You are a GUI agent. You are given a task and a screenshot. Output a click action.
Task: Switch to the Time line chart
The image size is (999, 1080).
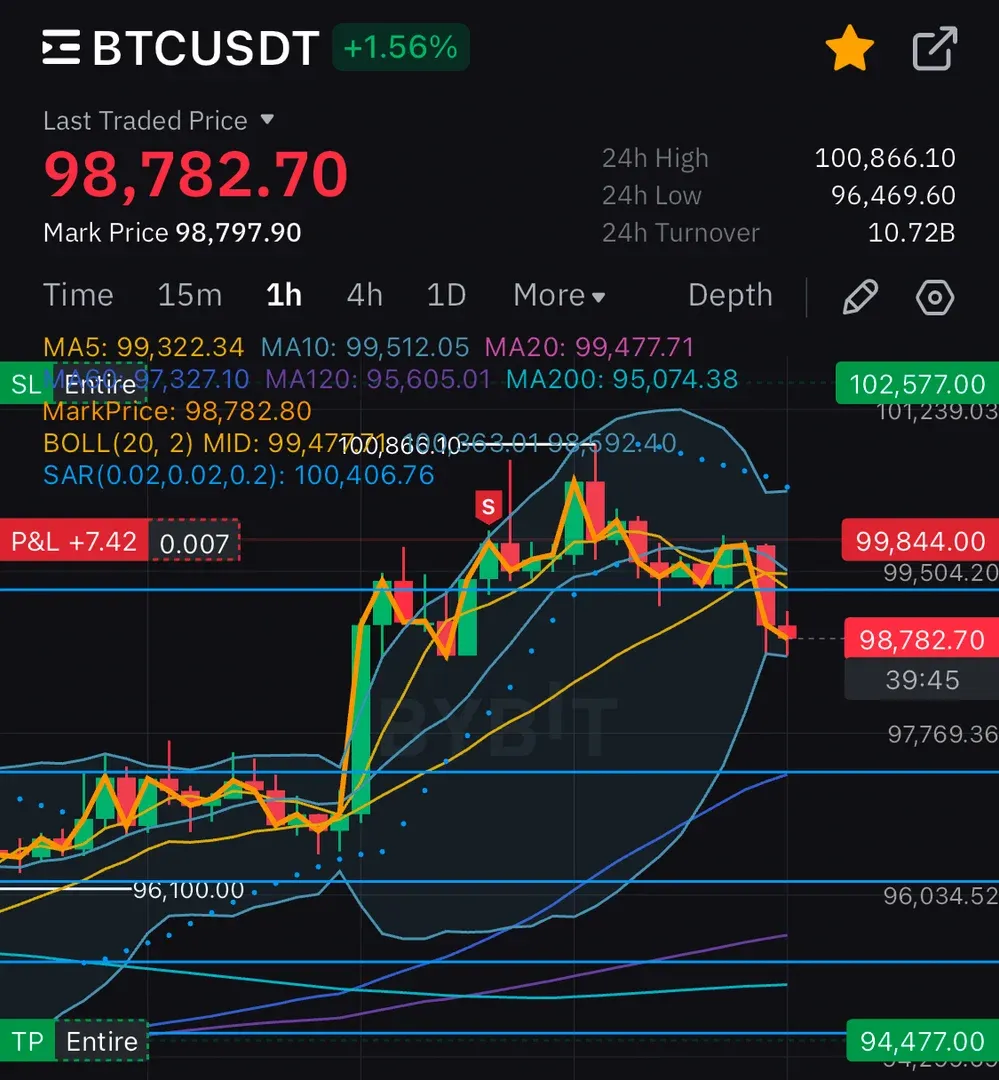click(x=78, y=295)
